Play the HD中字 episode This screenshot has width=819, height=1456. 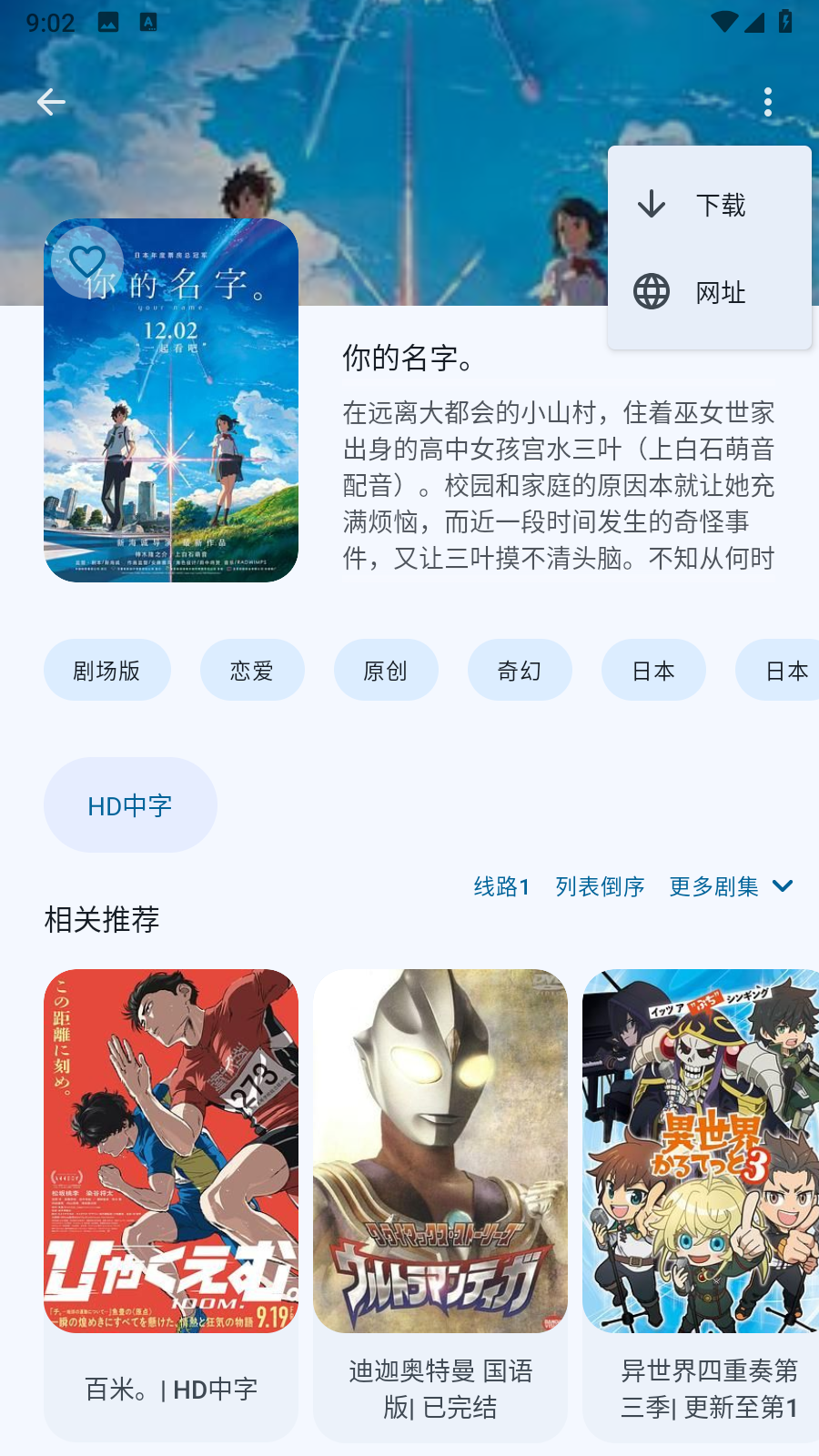[x=130, y=805]
